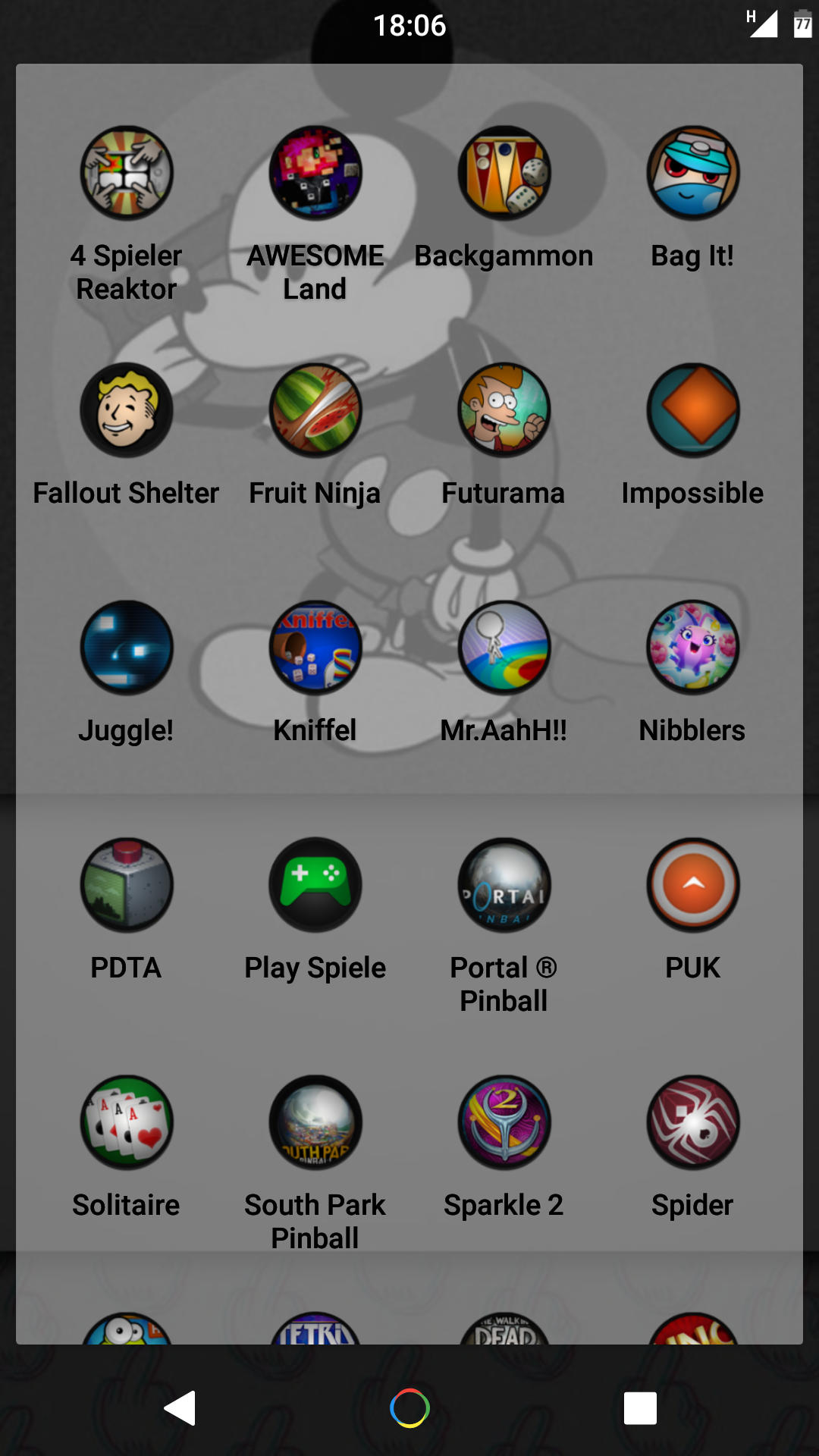Launch Portal Pinball
Screen dimensions: 819x1456
(504, 885)
